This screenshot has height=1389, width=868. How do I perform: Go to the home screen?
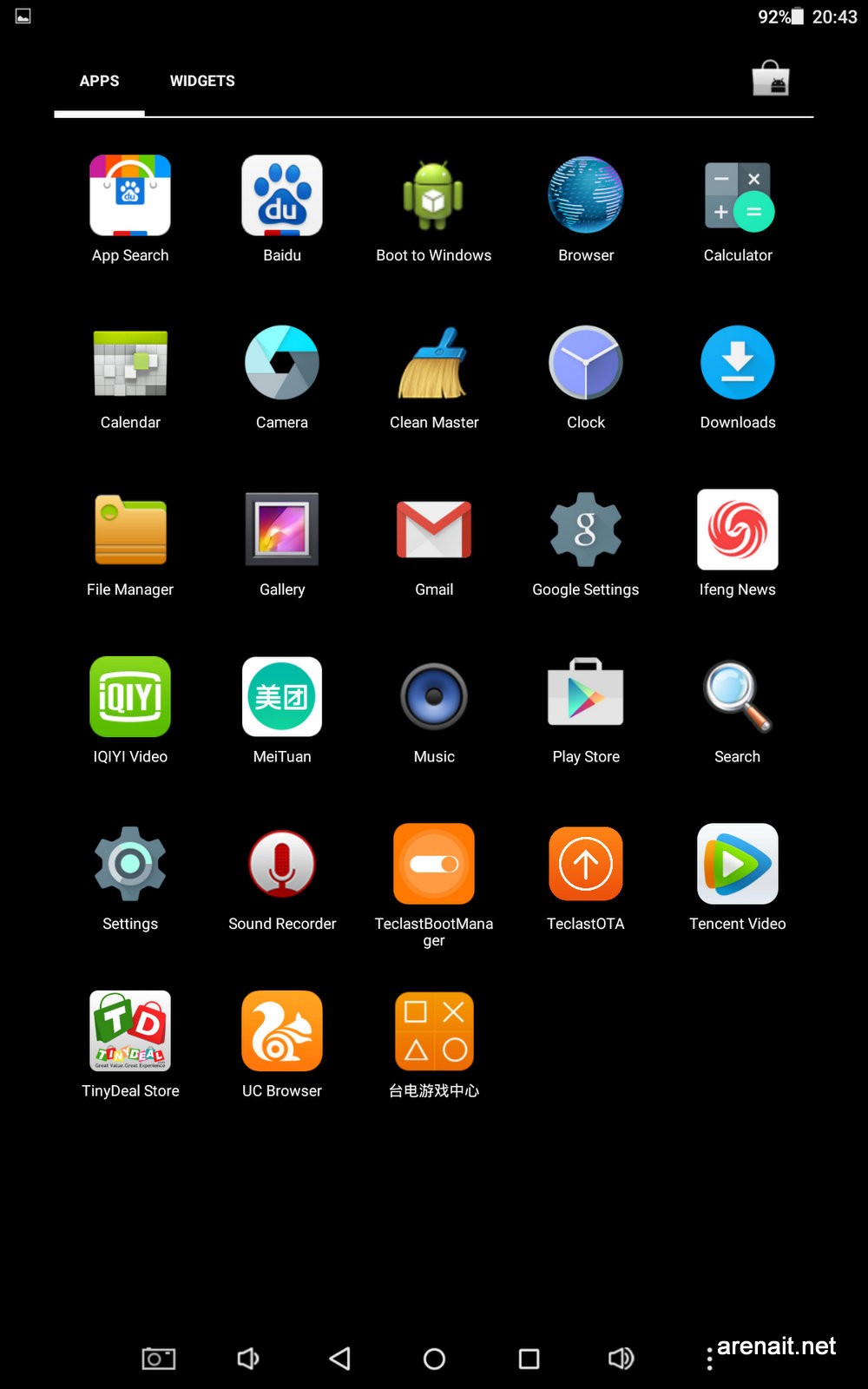click(x=434, y=1359)
